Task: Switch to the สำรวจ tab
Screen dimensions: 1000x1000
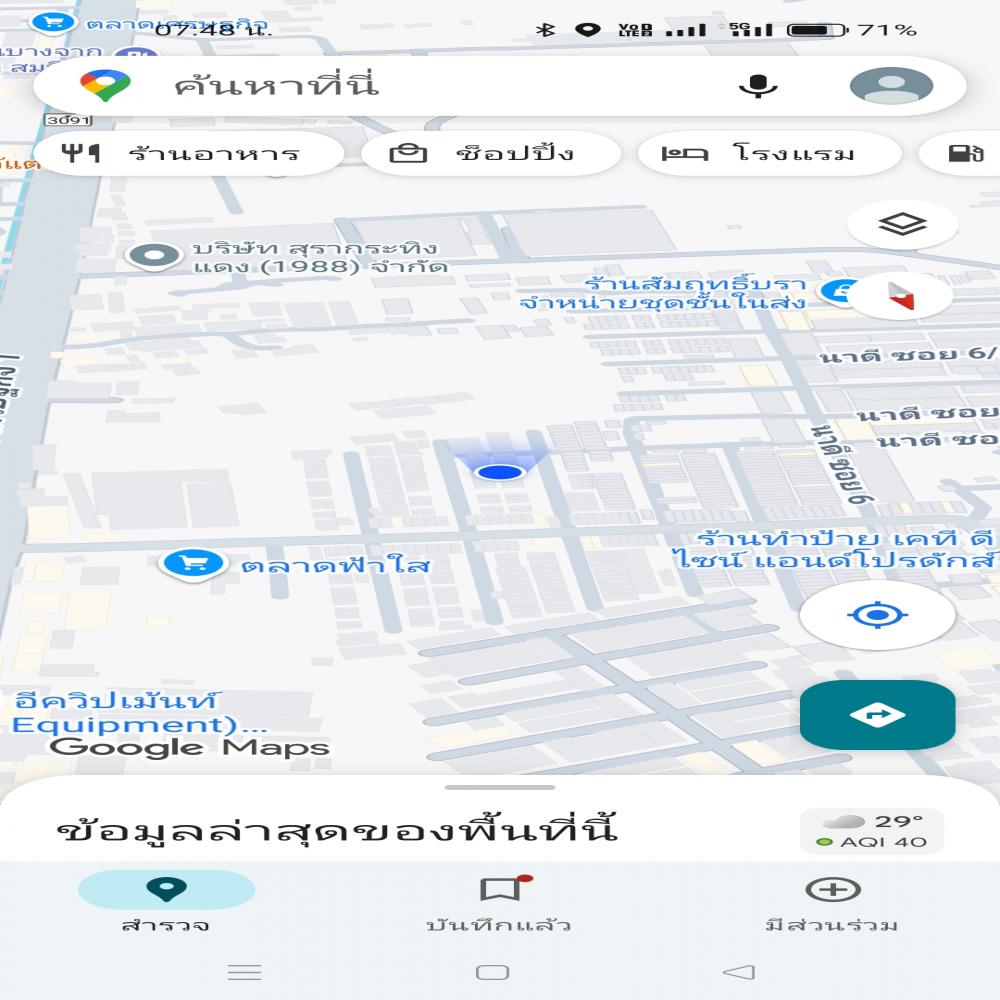Action: tap(166, 902)
